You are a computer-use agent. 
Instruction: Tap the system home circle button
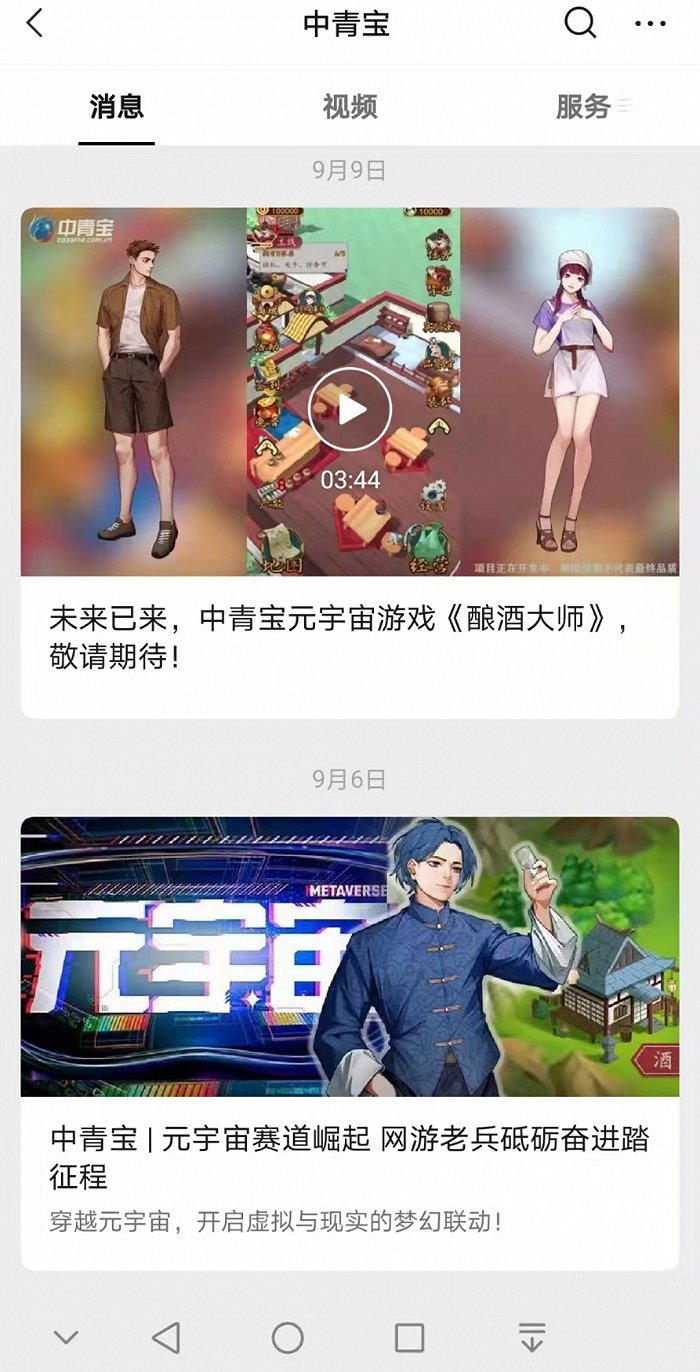coord(288,1337)
